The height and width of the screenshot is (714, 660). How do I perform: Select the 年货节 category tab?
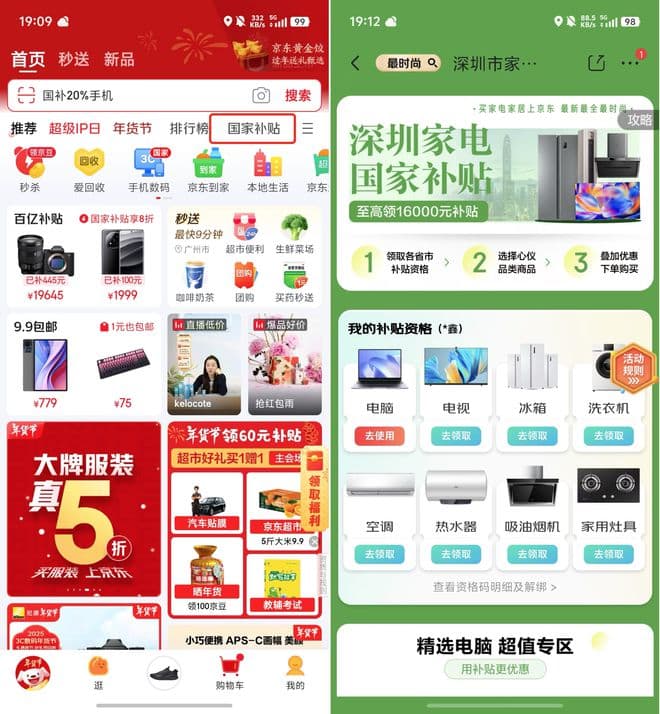click(132, 128)
